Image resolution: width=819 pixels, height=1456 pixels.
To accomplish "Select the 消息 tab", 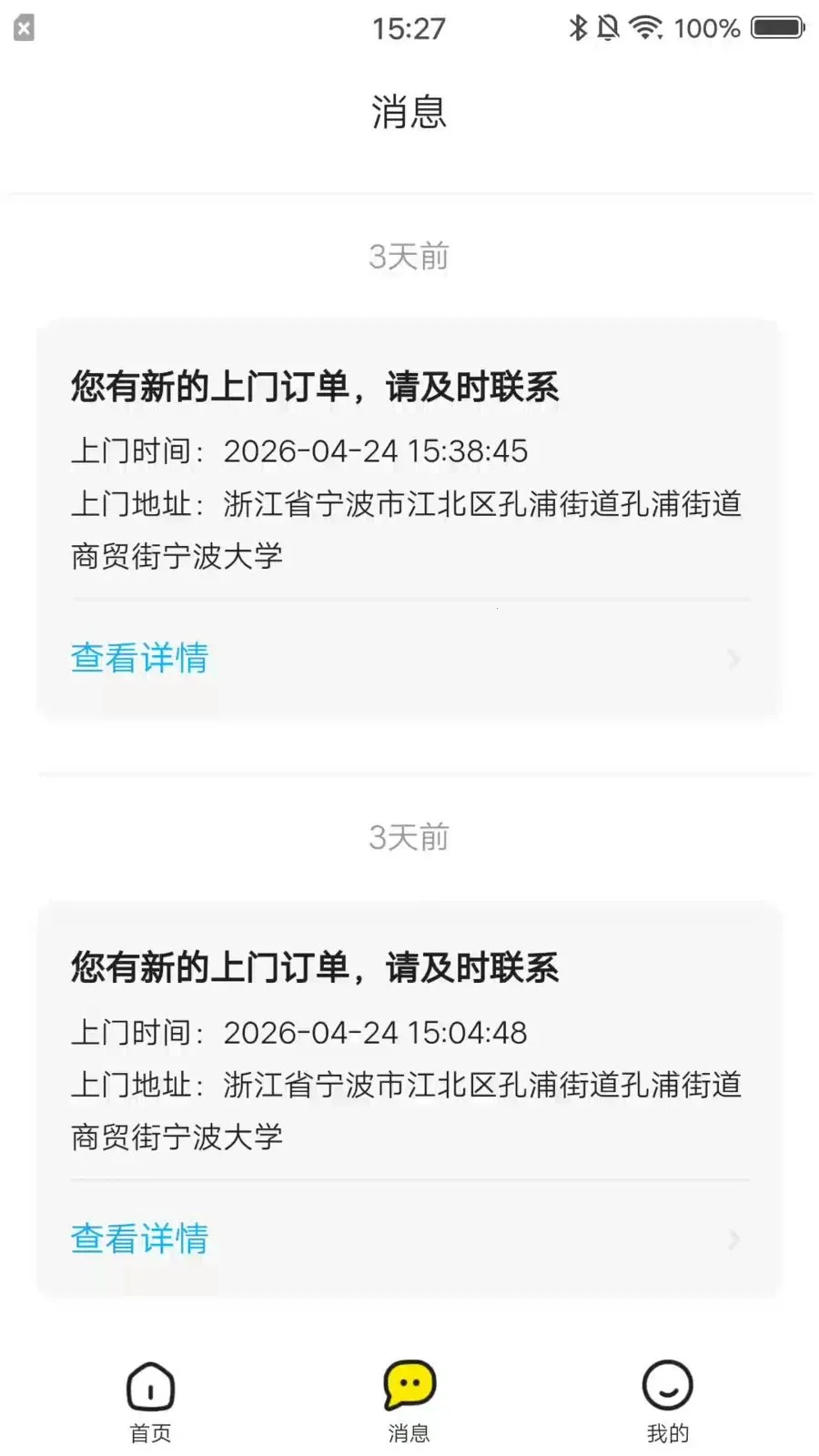I will click(x=409, y=1401).
